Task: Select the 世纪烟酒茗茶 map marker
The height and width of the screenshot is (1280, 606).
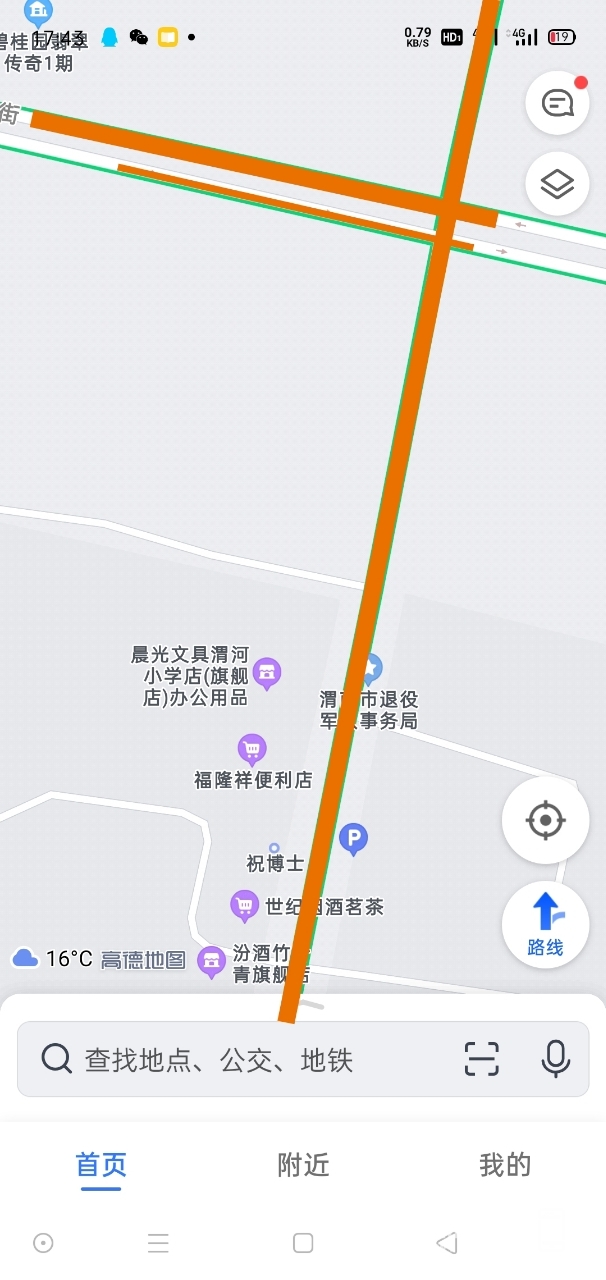Action: click(244, 906)
